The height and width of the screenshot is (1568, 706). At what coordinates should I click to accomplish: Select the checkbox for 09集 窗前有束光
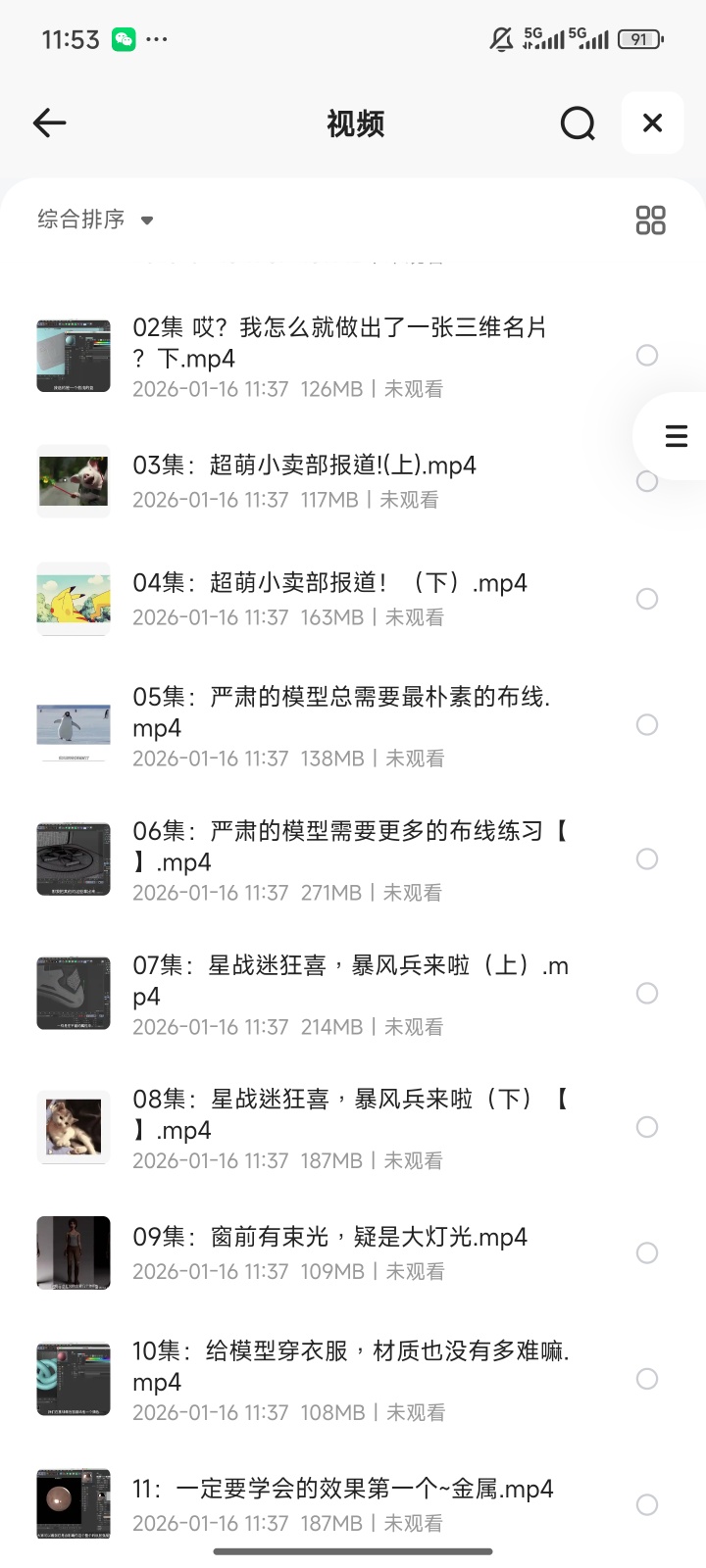tap(647, 1252)
